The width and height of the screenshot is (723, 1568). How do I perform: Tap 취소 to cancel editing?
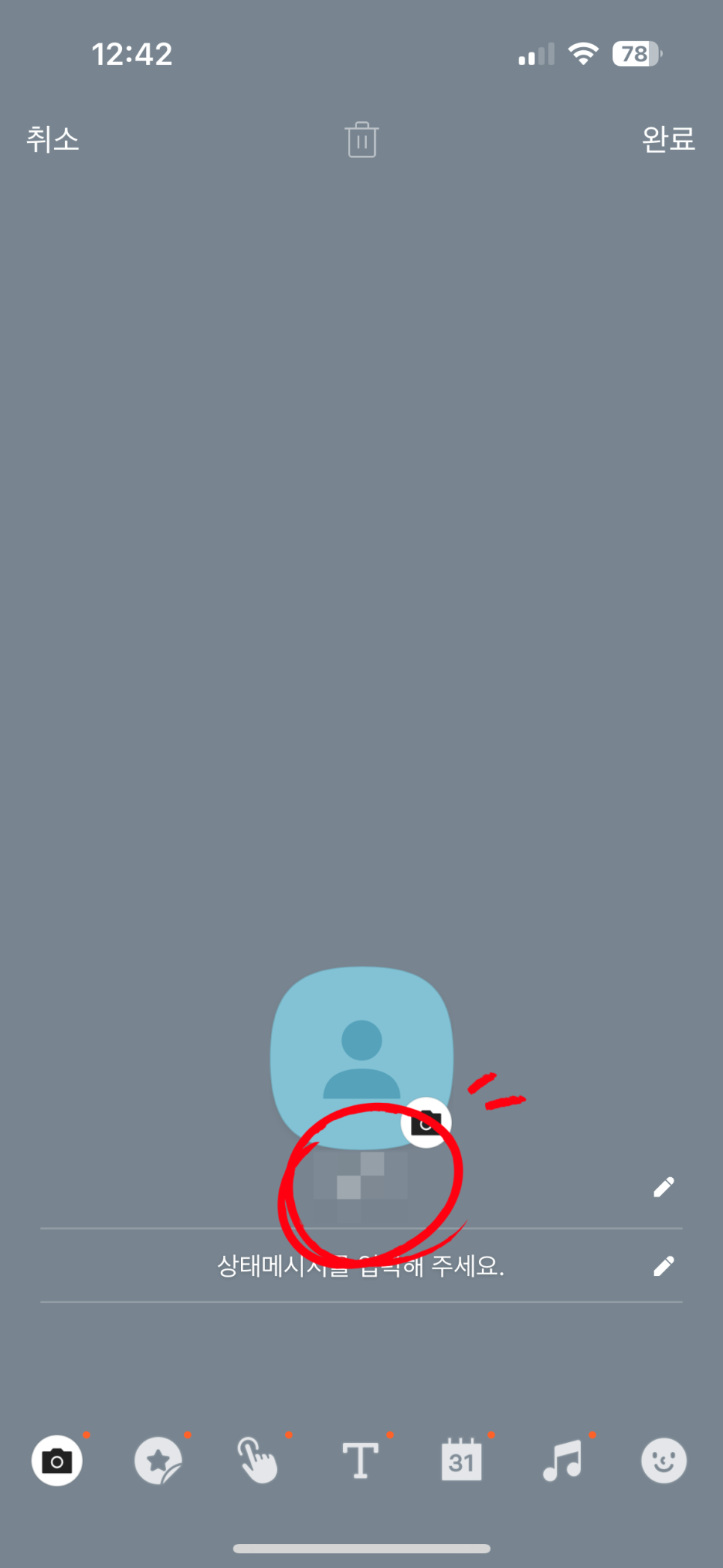52,139
